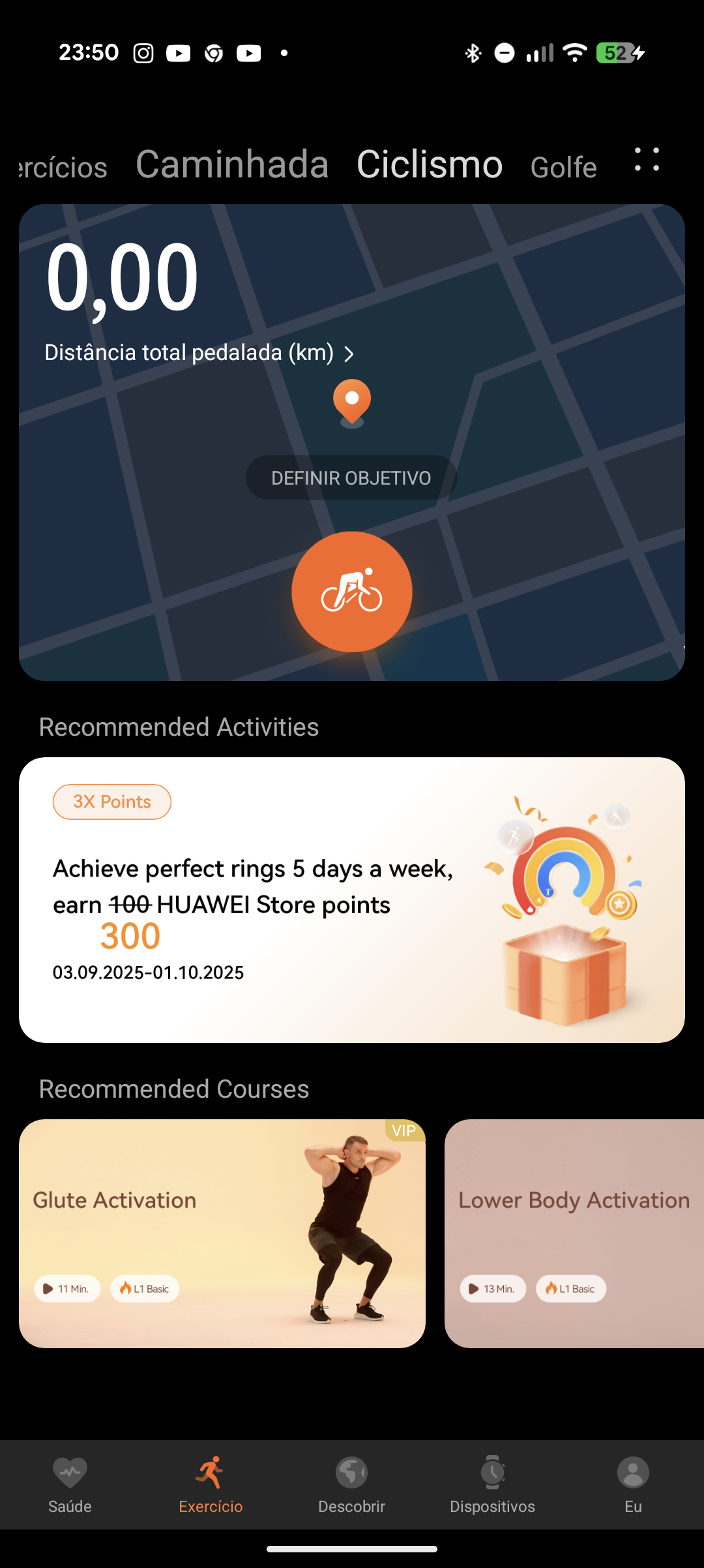704x1568 pixels.
Task: Open the Eu profile tab
Action: point(633,1485)
